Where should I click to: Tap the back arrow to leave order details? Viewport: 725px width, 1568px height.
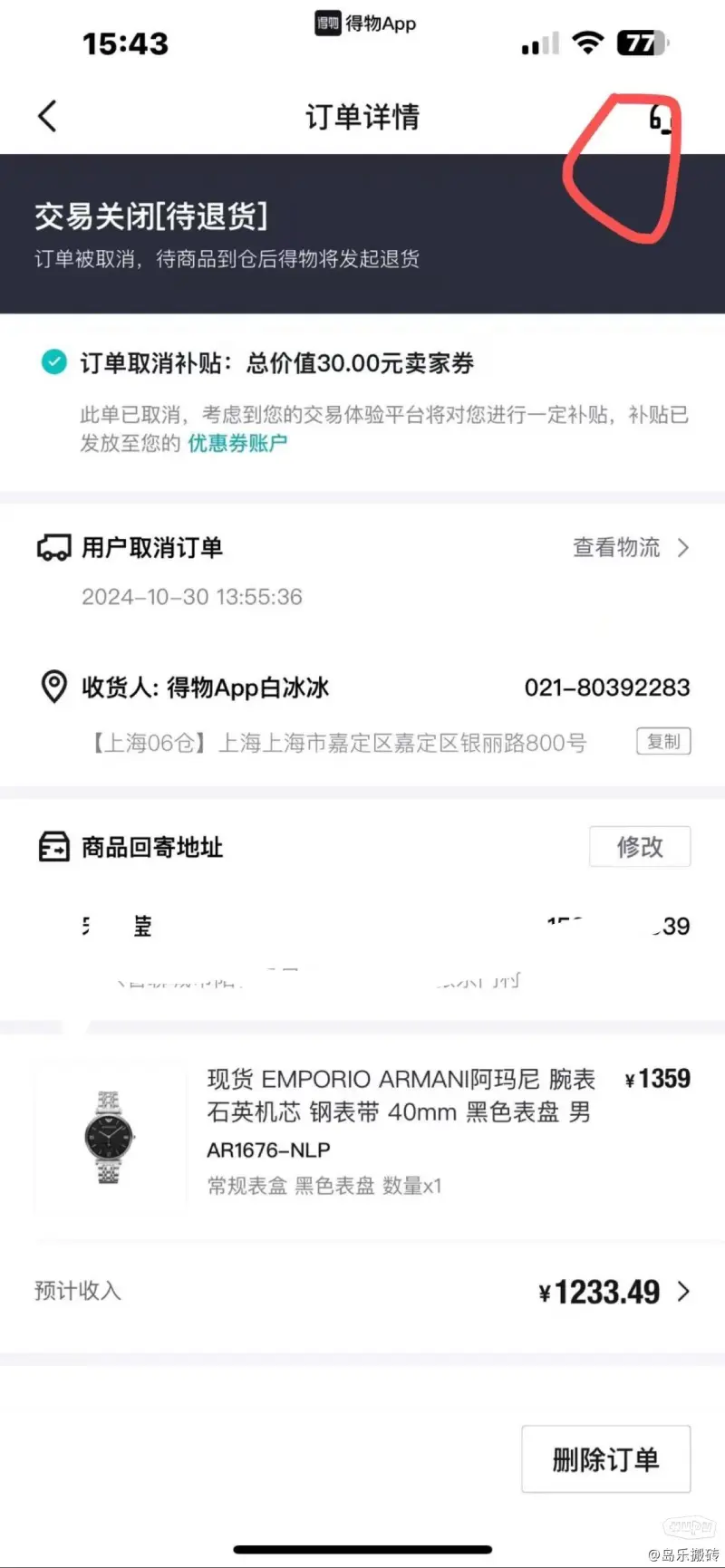47,116
